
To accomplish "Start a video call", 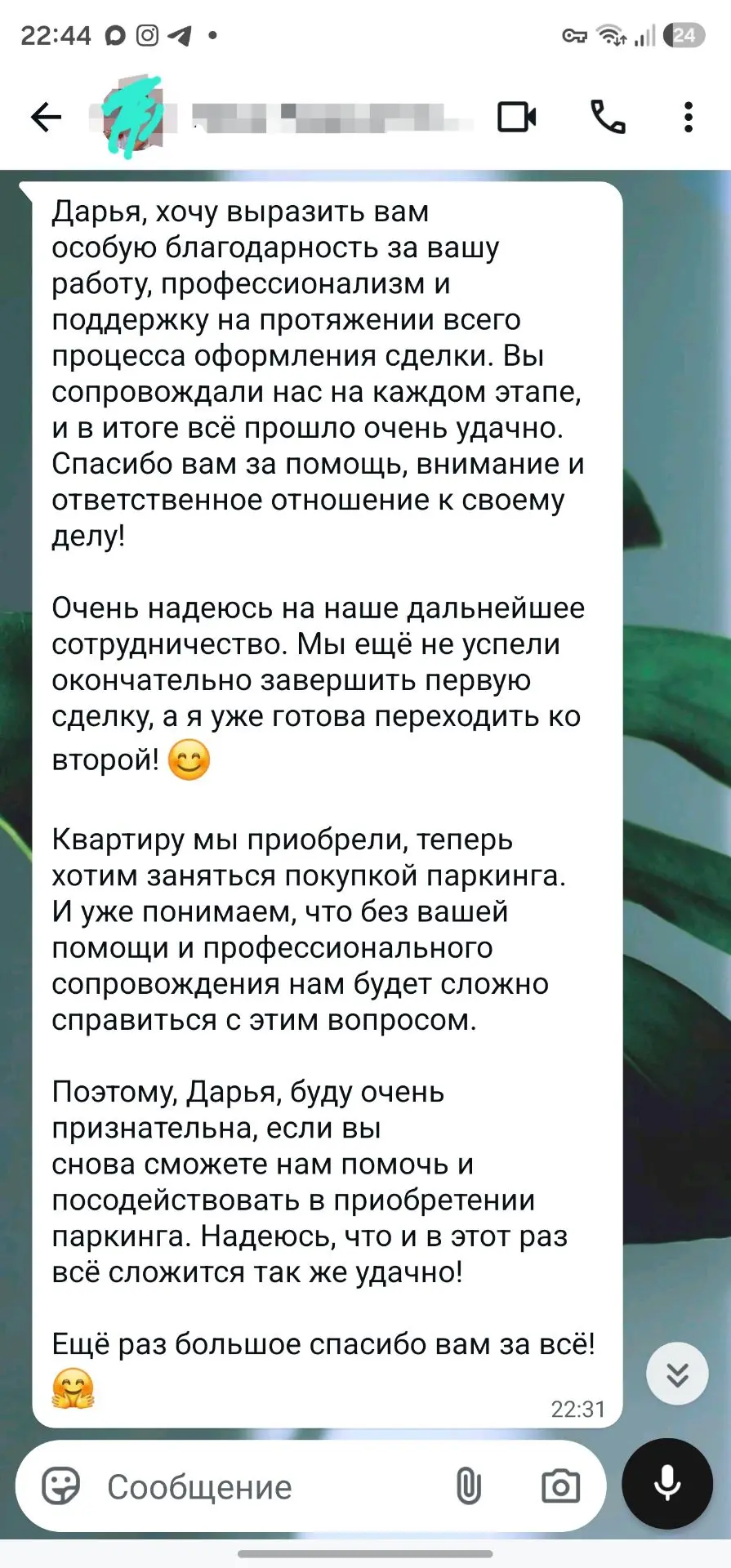I will [x=517, y=118].
